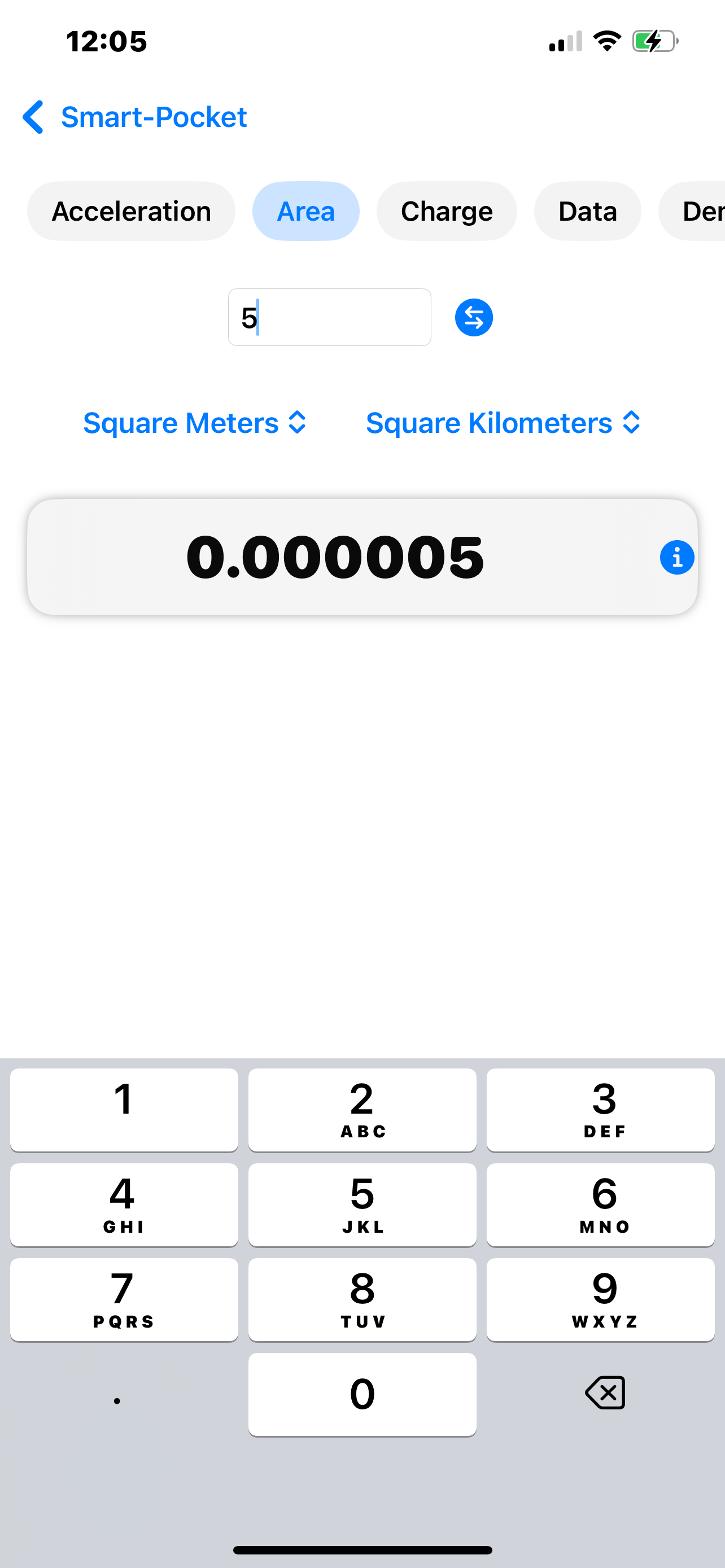Viewport: 725px width, 1568px height.
Task: Expand the source unit chevron control
Action: tap(298, 422)
